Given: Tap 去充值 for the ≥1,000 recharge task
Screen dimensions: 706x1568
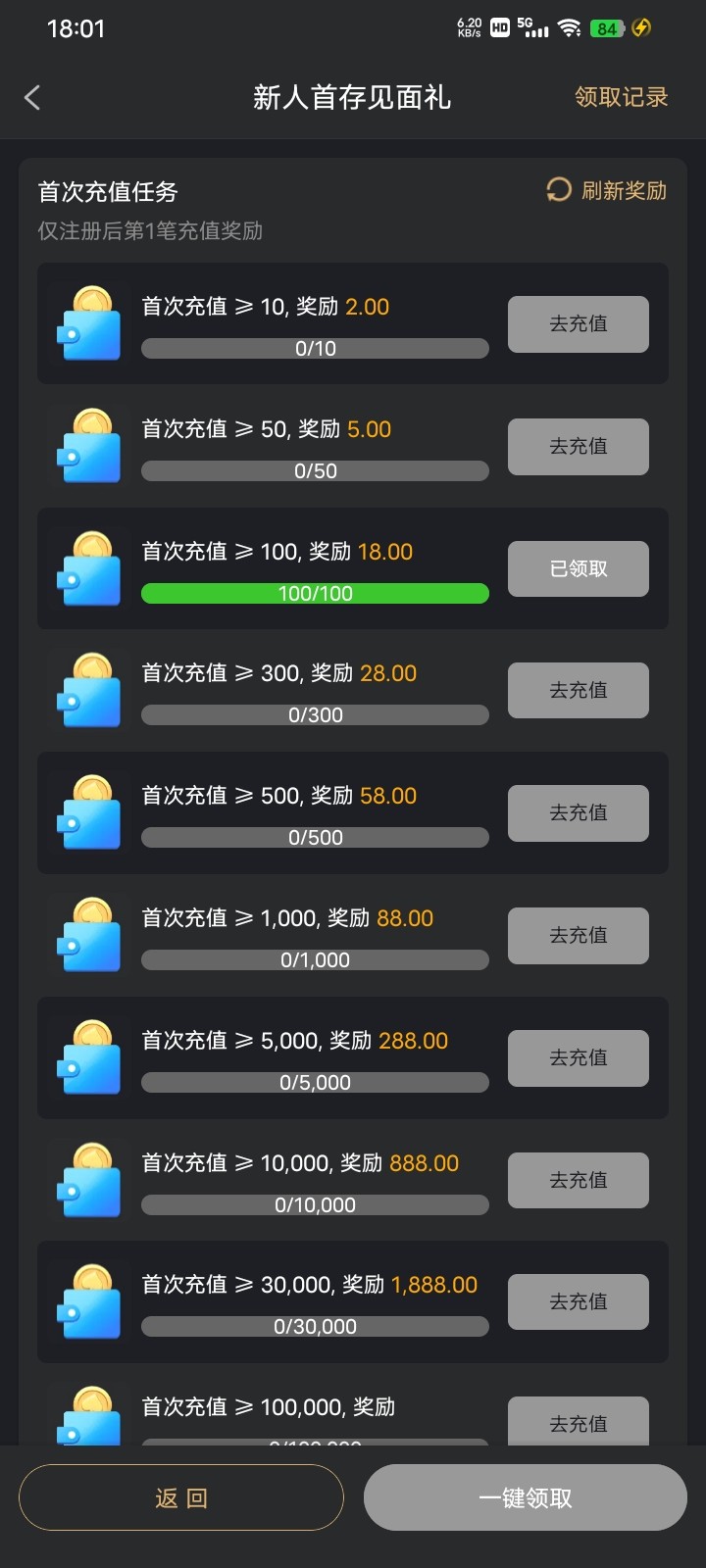Looking at the screenshot, I should 578,935.
